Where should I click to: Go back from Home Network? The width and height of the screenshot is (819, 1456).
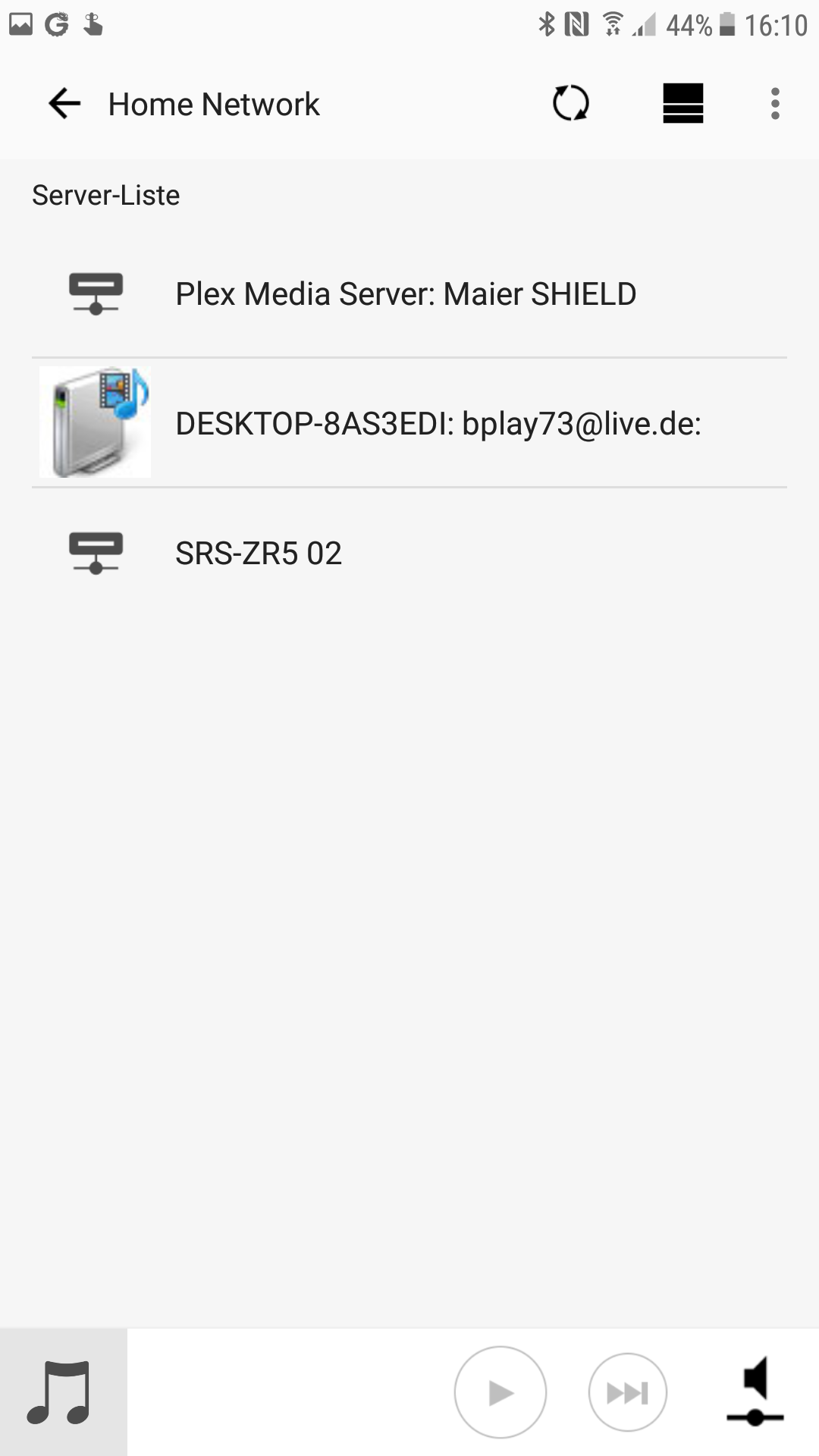point(64,104)
